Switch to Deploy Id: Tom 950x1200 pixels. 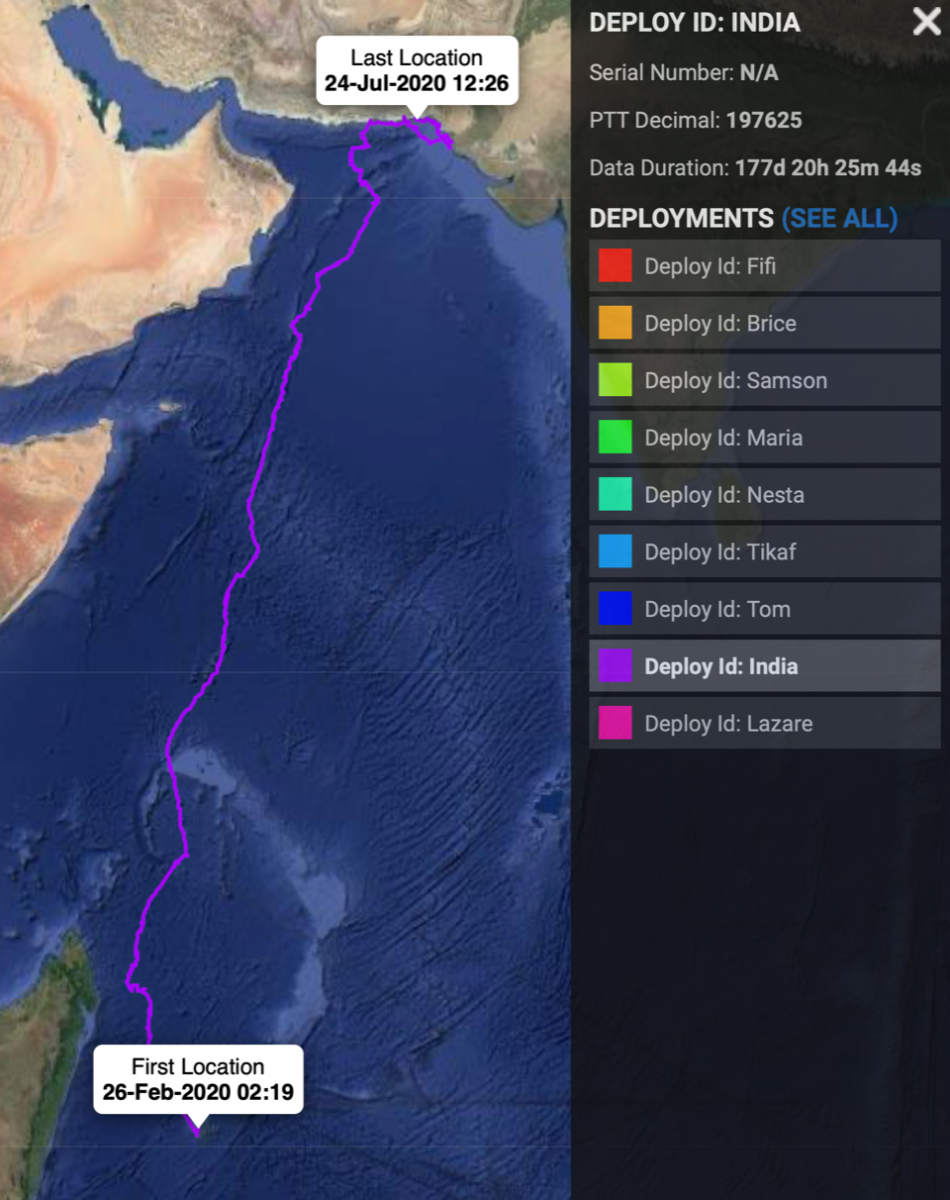764,609
